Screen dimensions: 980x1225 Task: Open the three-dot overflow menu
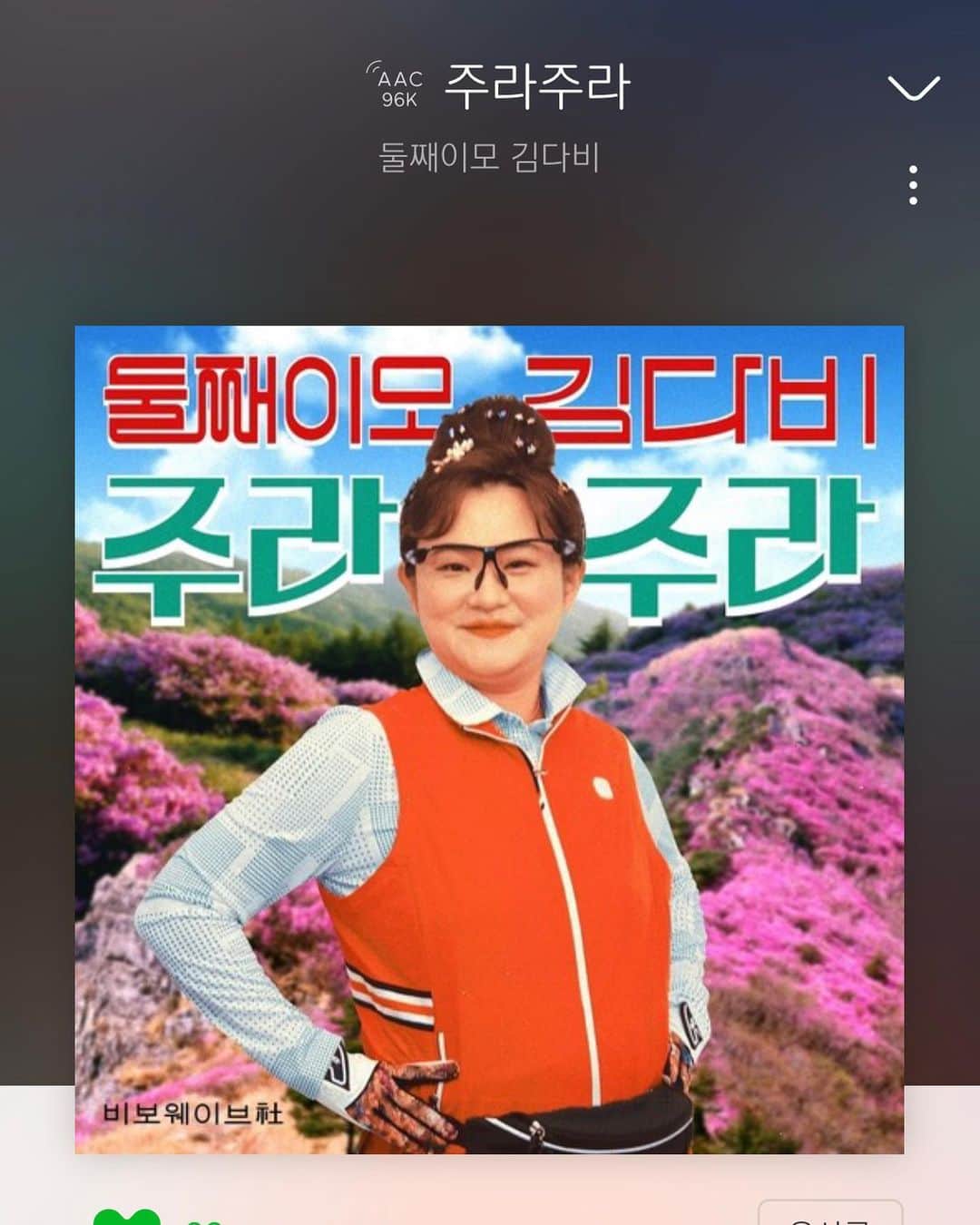tap(913, 185)
